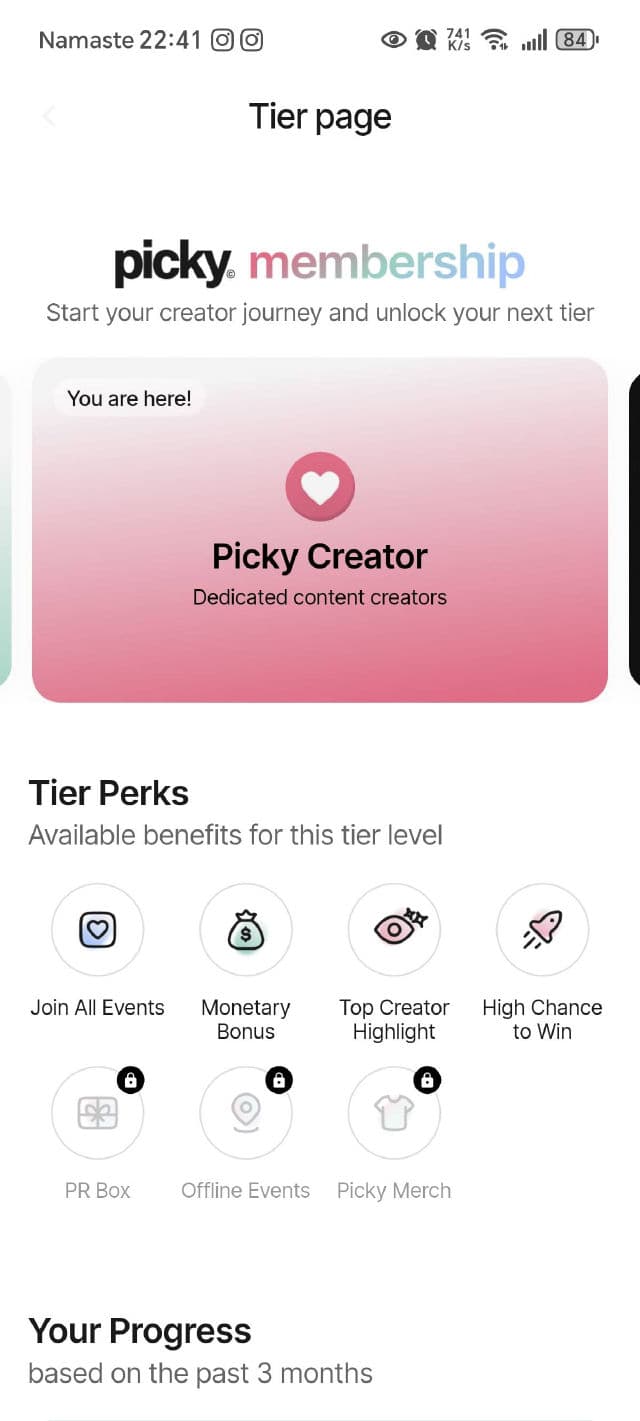Check the High Chance to Win perk
Screen dimensions: 640x1421
click(542, 930)
